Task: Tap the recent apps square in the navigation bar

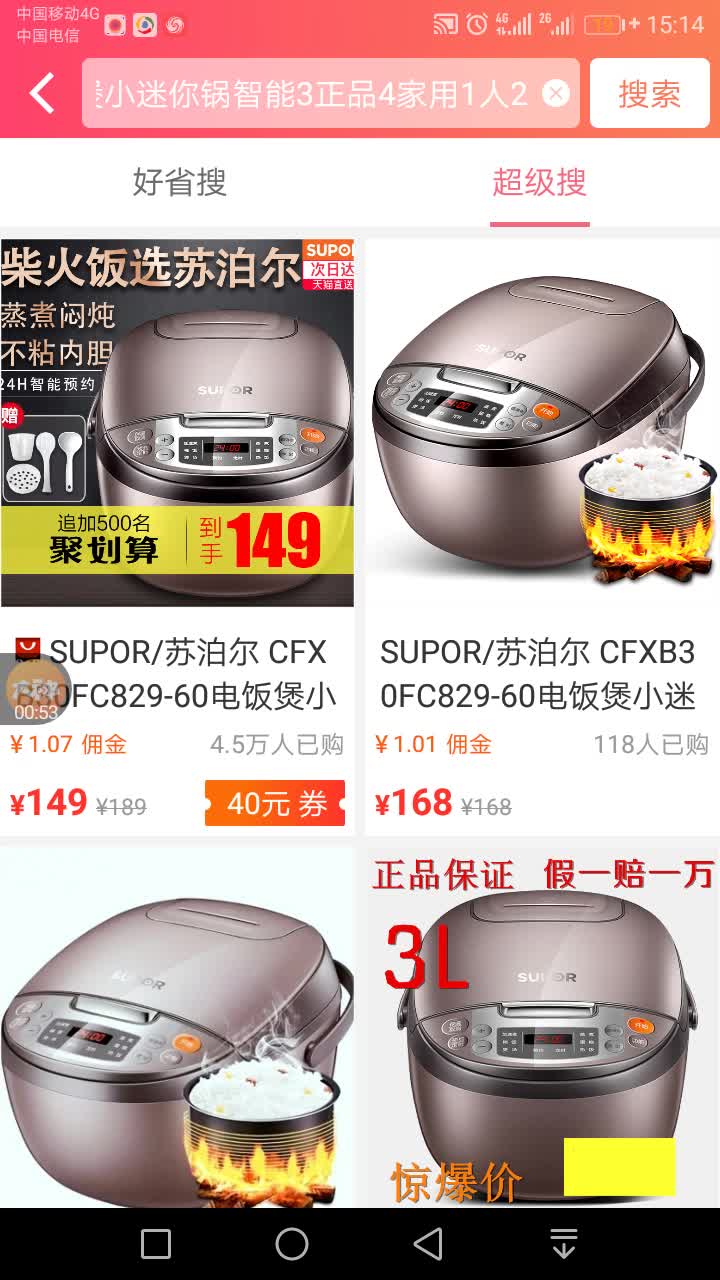Action: click(x=154, y=1244)
